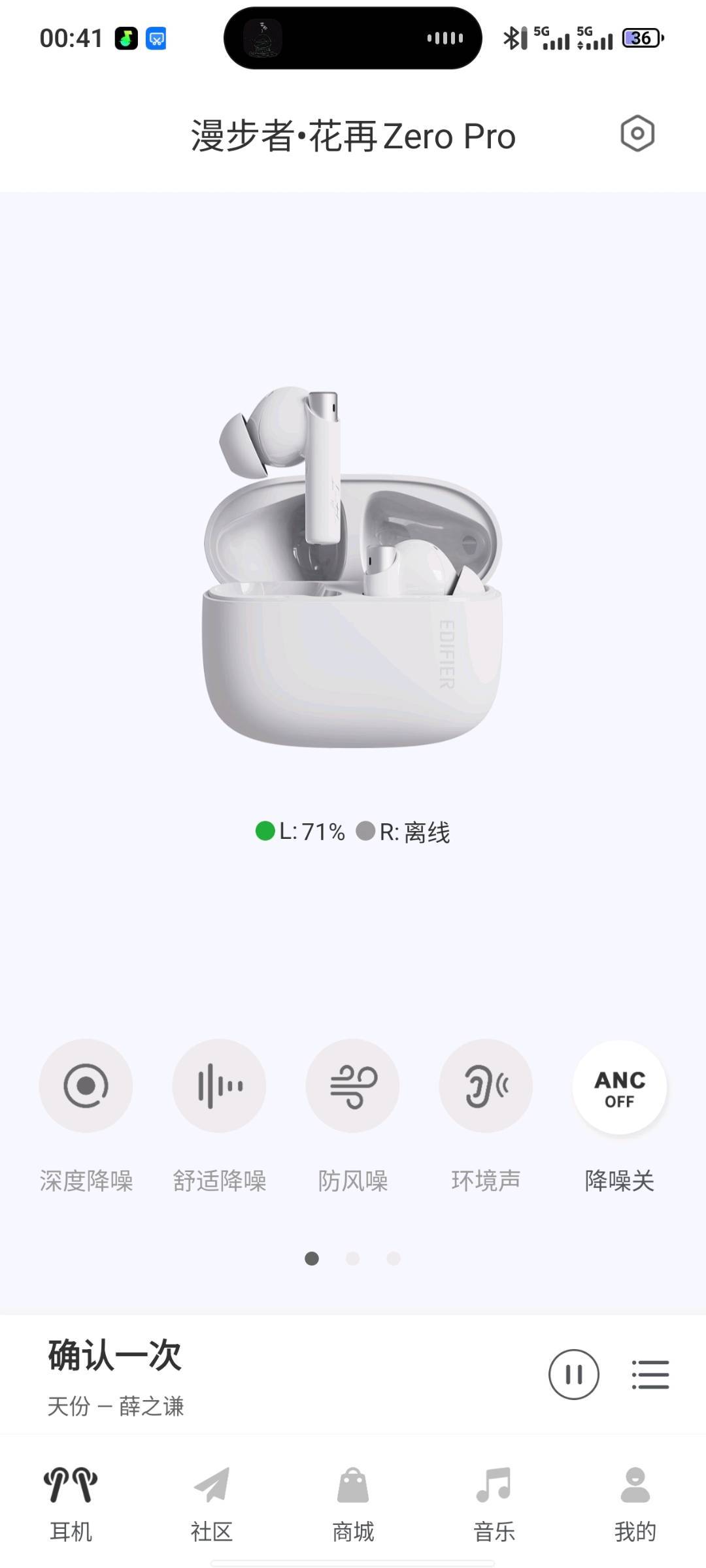This screenshot has height=1568, width=706.
Task: Open the playlist queue icon
Action: (650, 1375)
